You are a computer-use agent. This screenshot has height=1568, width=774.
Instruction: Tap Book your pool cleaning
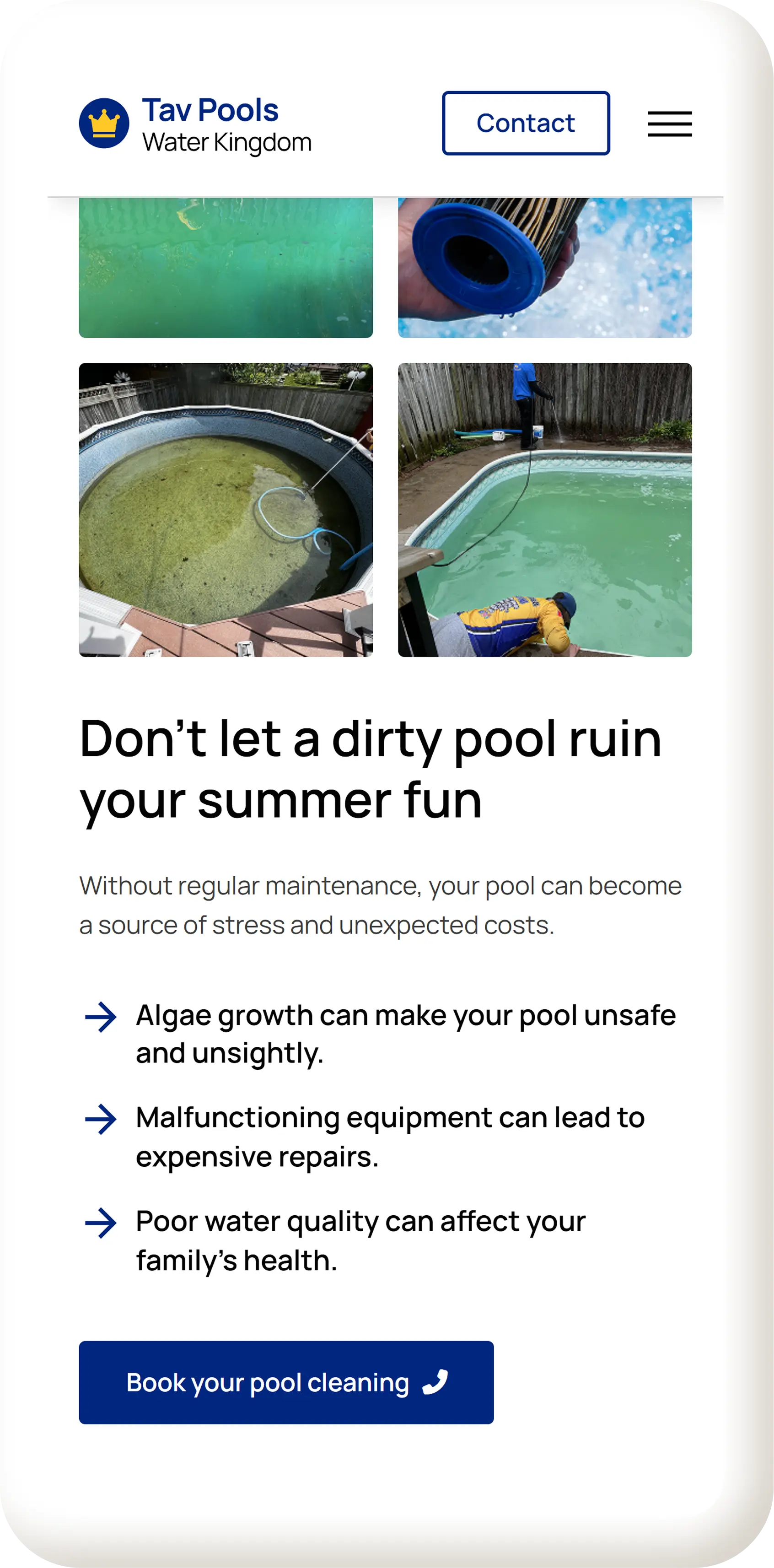pos(286,1382)
